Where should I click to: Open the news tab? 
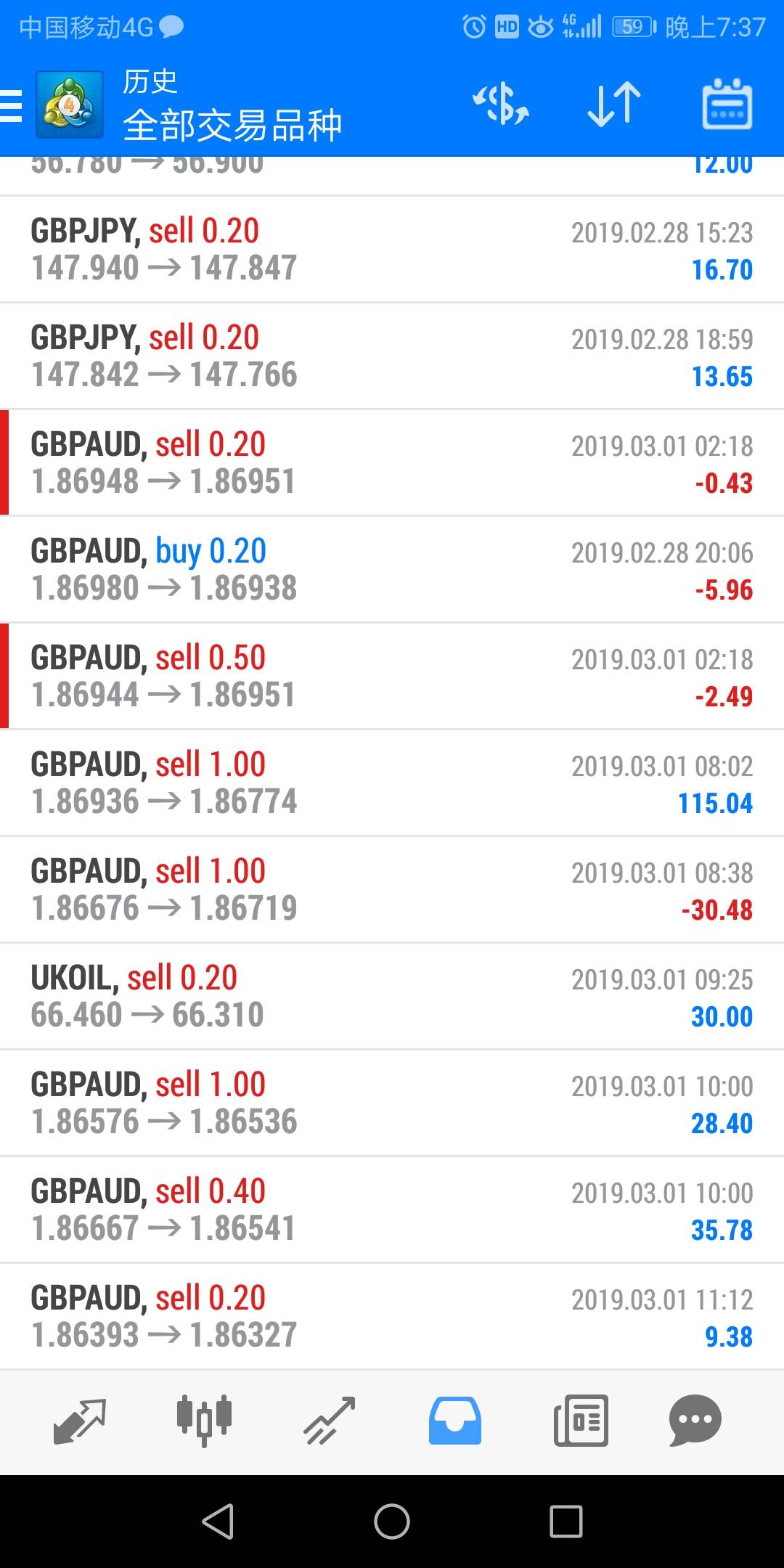[581, 1420]
